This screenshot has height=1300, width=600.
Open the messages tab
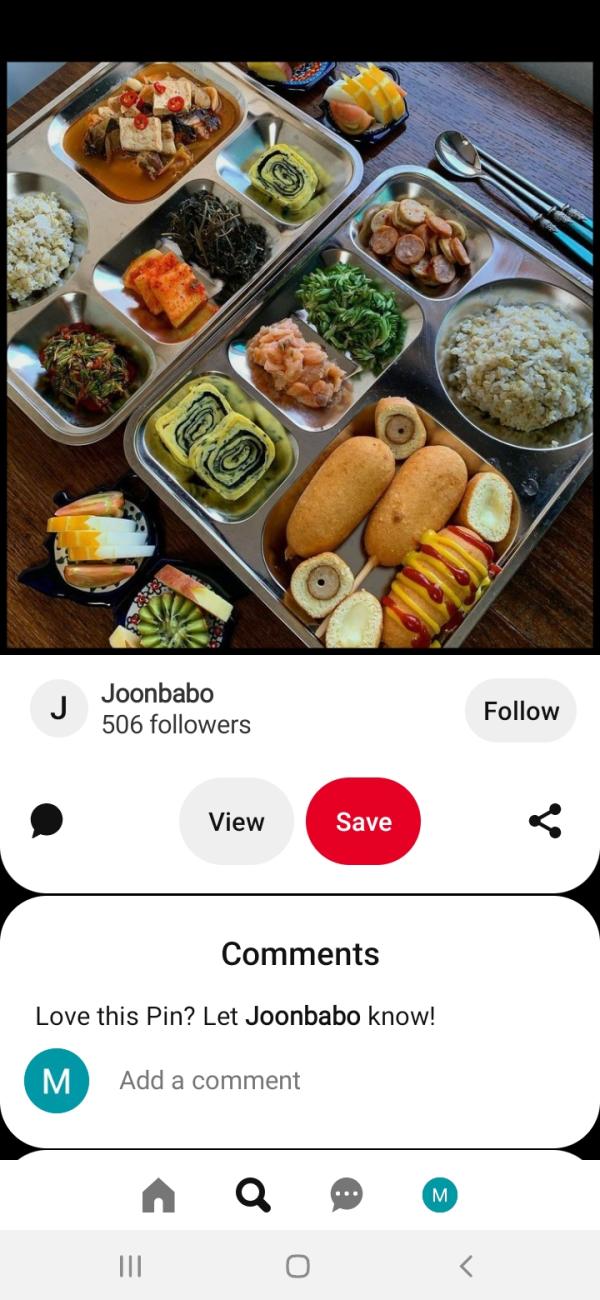click(x=346, y=1194)
